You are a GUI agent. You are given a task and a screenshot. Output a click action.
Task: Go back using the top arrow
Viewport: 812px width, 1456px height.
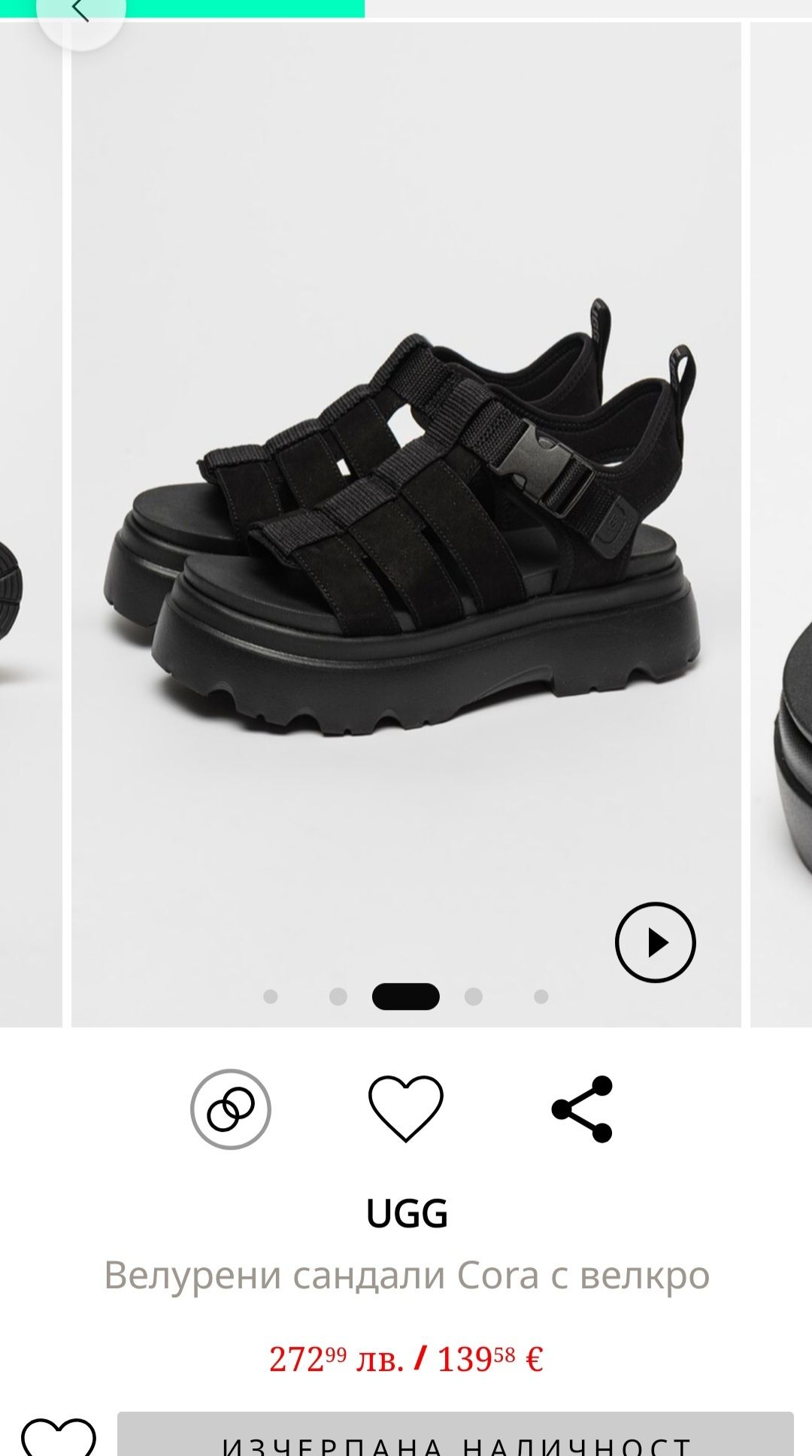coord(80,11)
